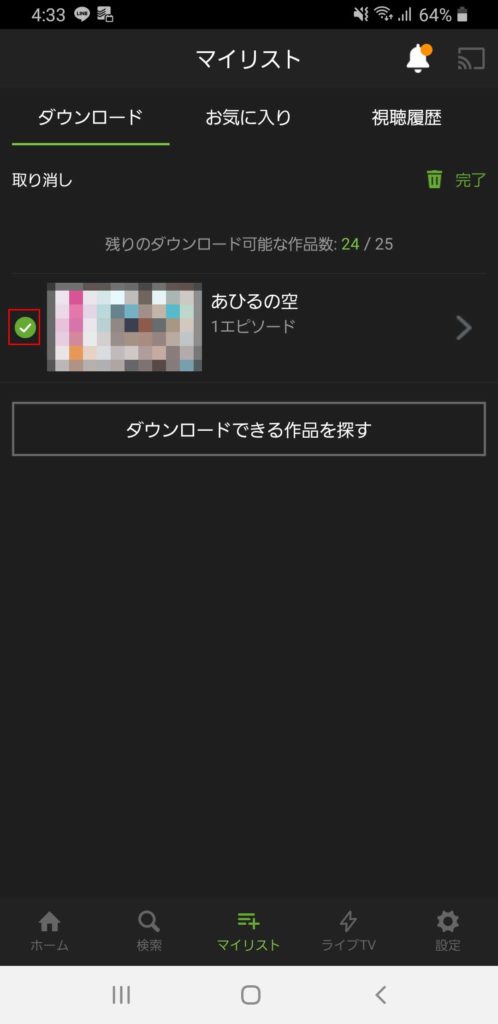Image resolution: width=498 pixels, height=1024 pixels.
Task: Open 設定 settings tab
Action: [x=448, y=931]
